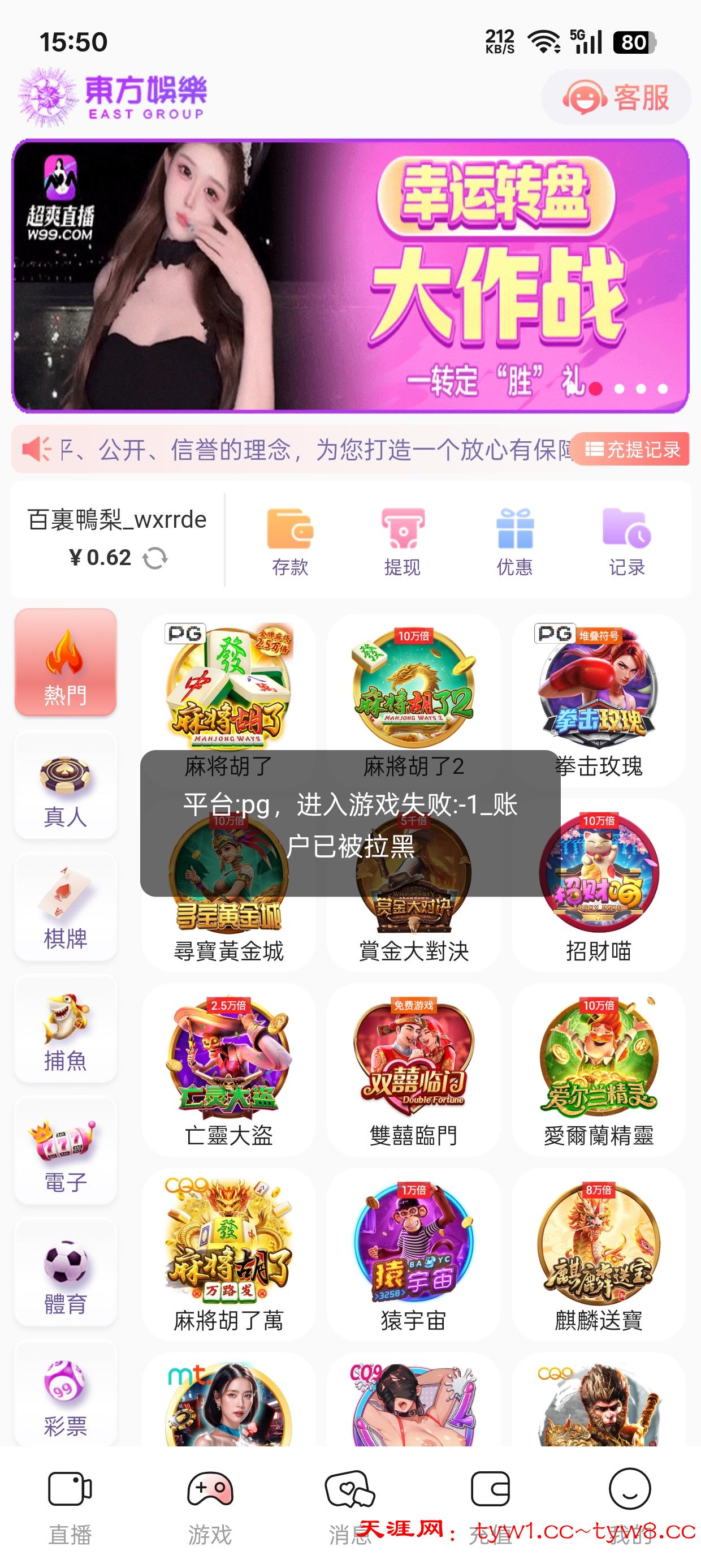Viewport: 701px width, 1568px height.
Task: Switch to the 直播 live tab
Action: 70,1507
